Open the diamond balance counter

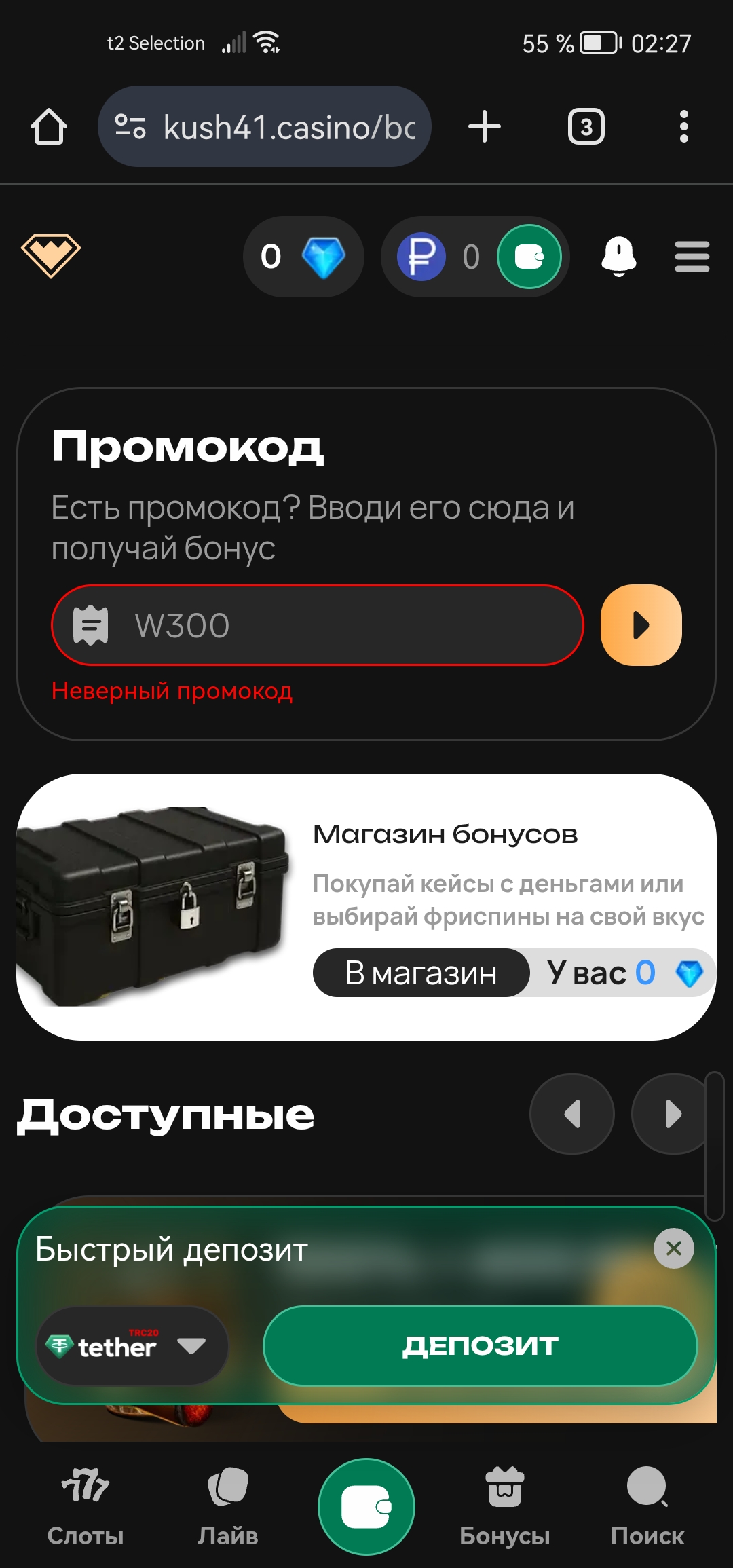(303, 257)
